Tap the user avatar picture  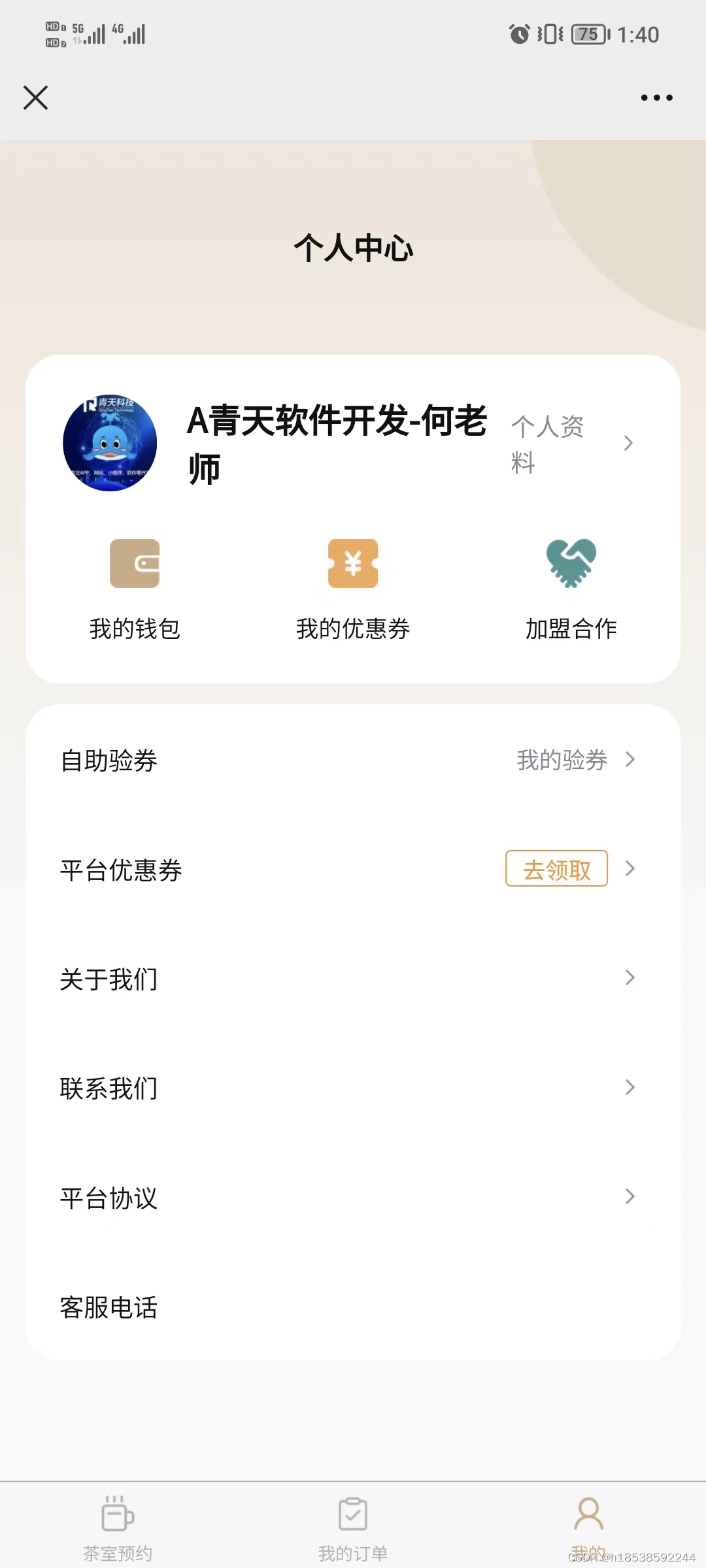(110, 443)
